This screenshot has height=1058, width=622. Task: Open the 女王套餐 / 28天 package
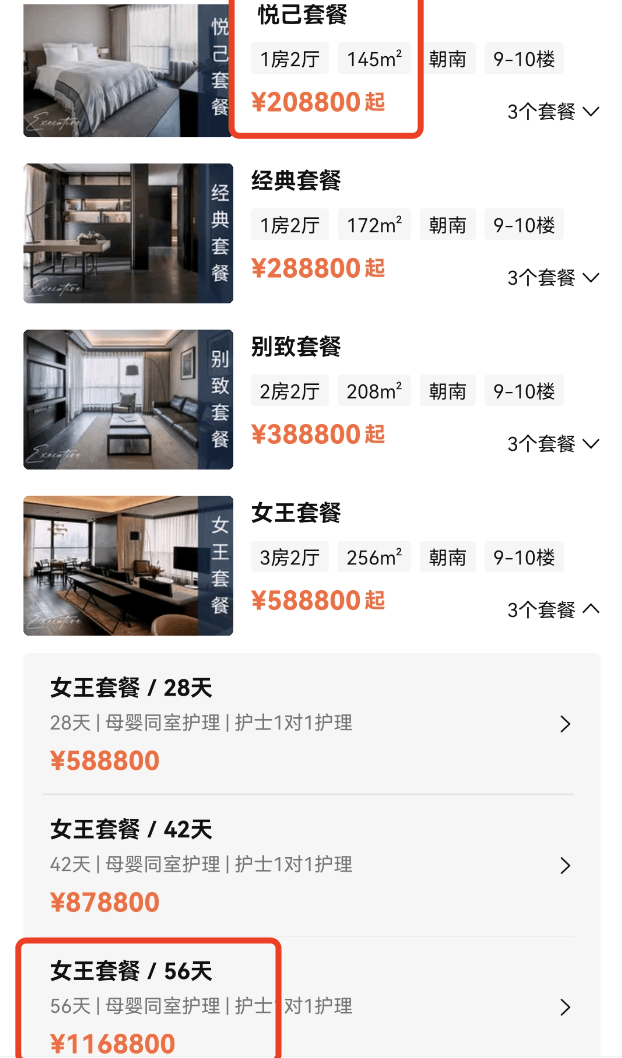pos(310,724)
